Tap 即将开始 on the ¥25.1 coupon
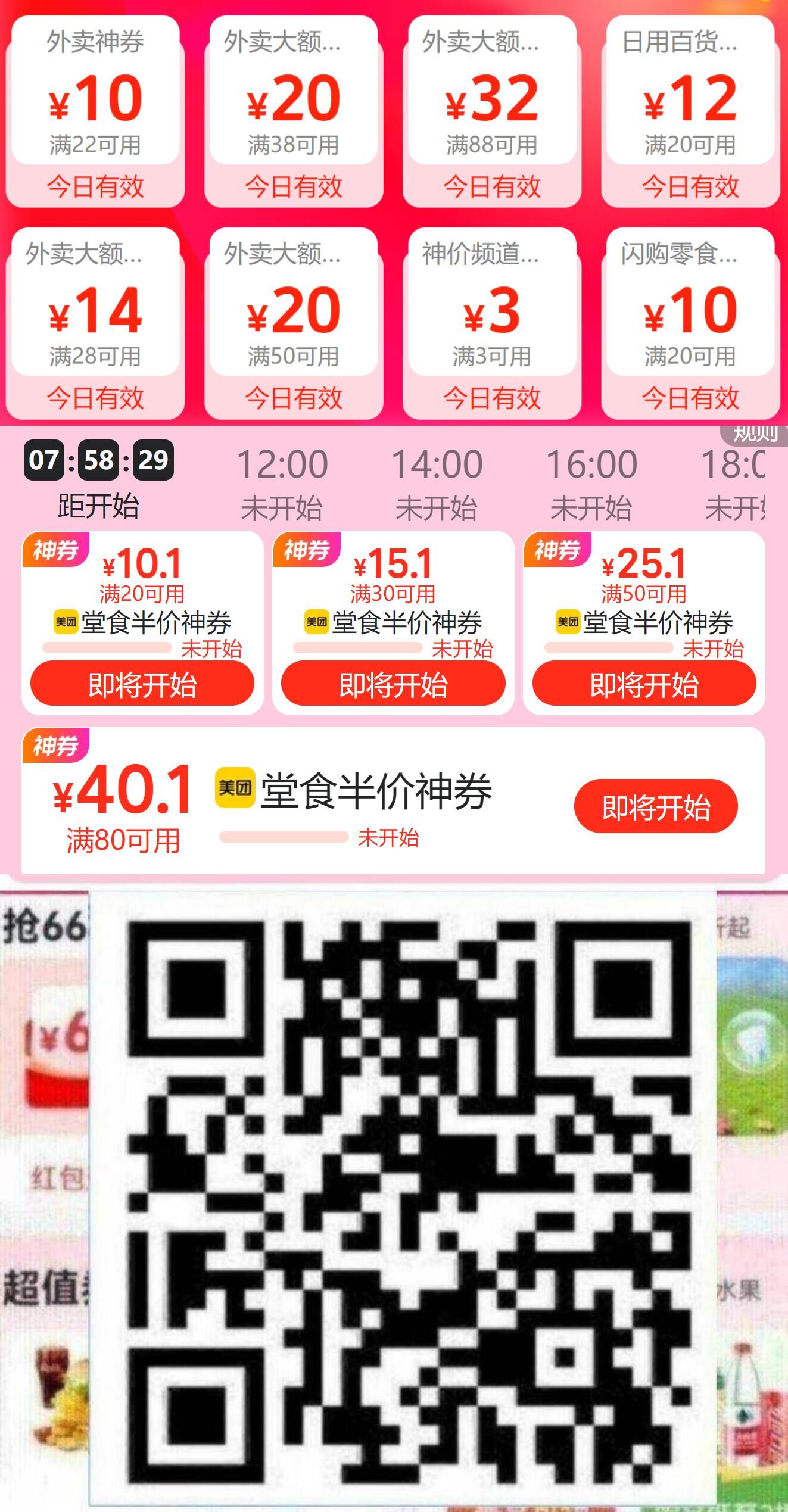 (x=644, y=684)
